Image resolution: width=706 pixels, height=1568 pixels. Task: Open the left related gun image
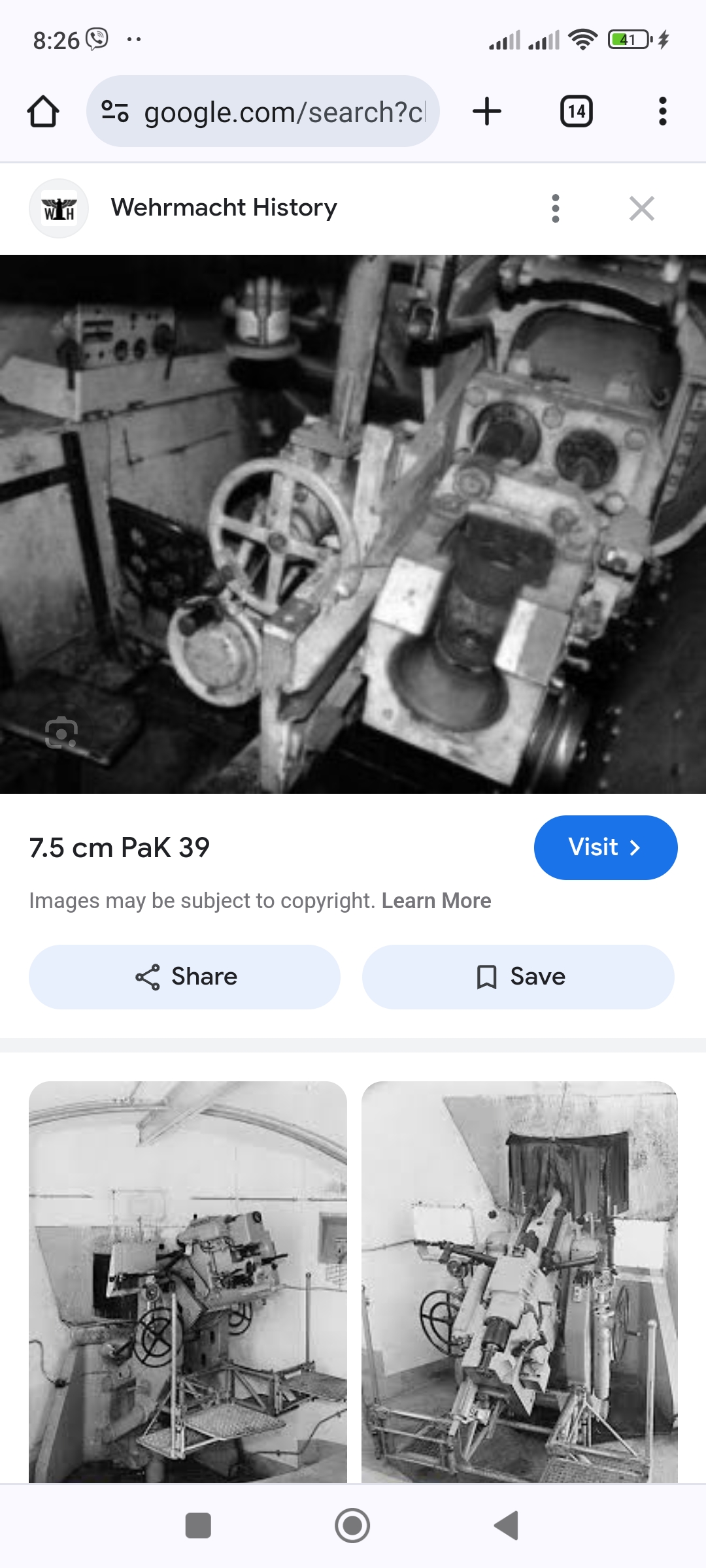point(188,1281)
